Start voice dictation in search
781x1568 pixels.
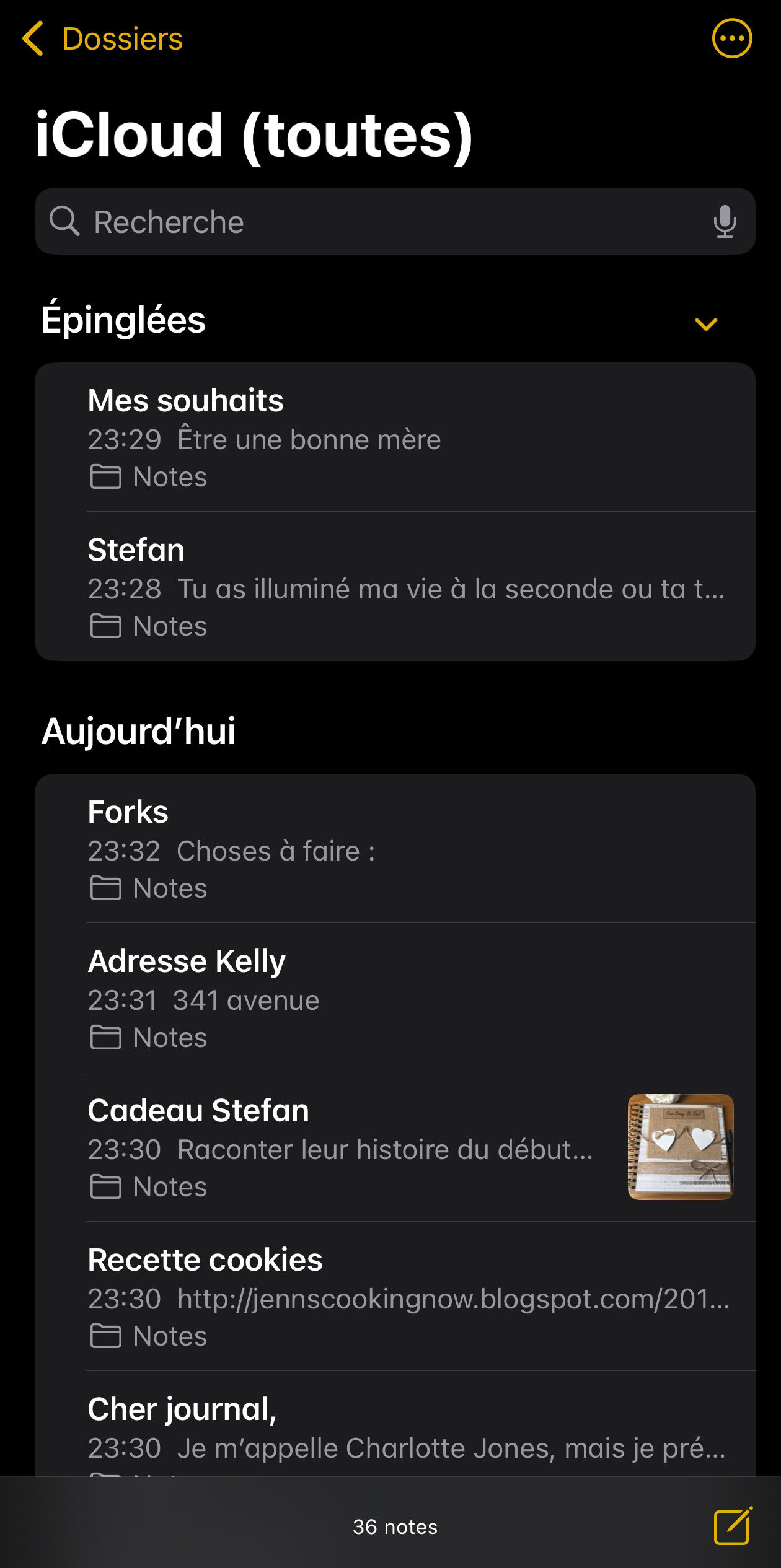[x=724, y=222]
